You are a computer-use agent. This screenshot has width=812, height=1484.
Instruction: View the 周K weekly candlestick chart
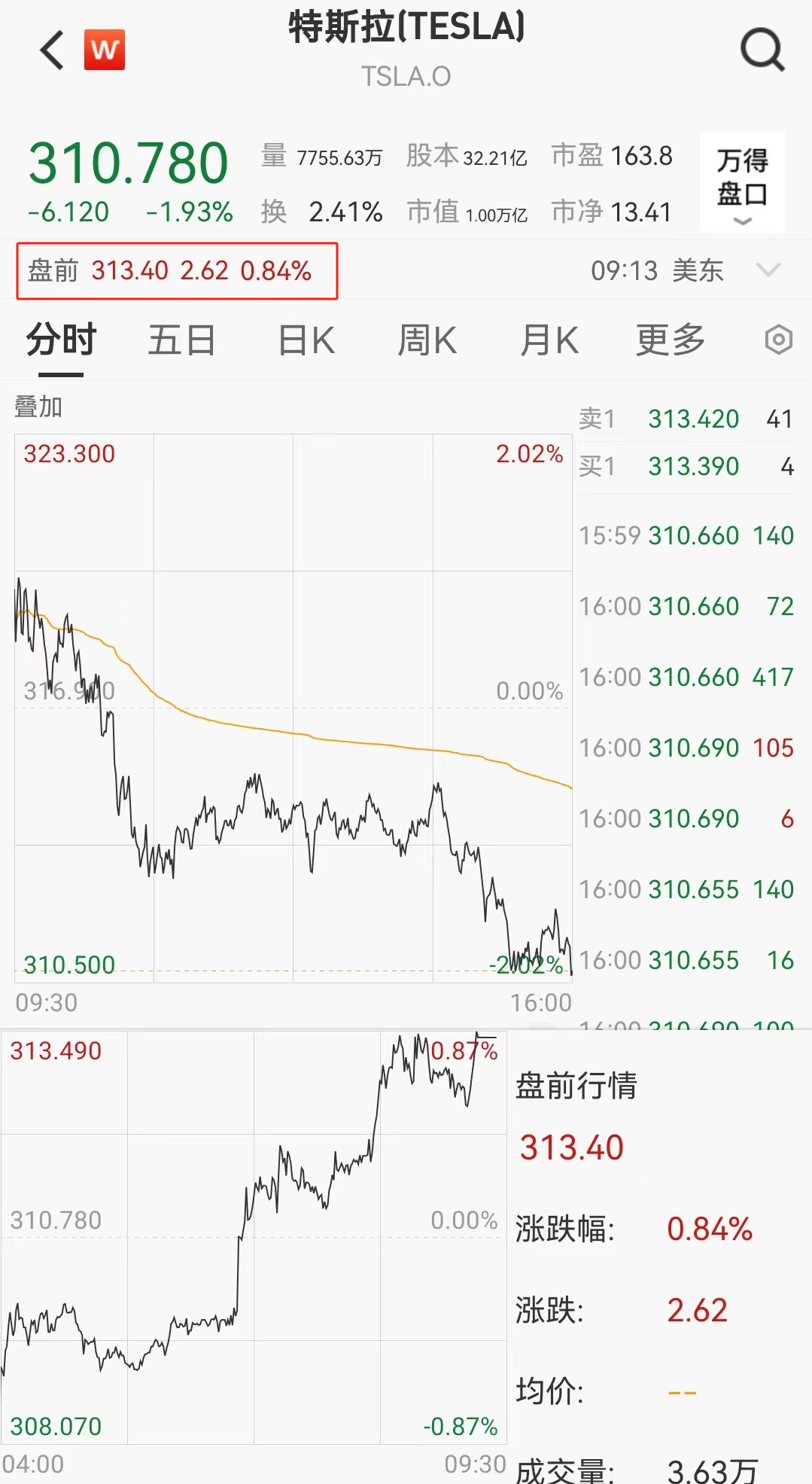(427, 340)
